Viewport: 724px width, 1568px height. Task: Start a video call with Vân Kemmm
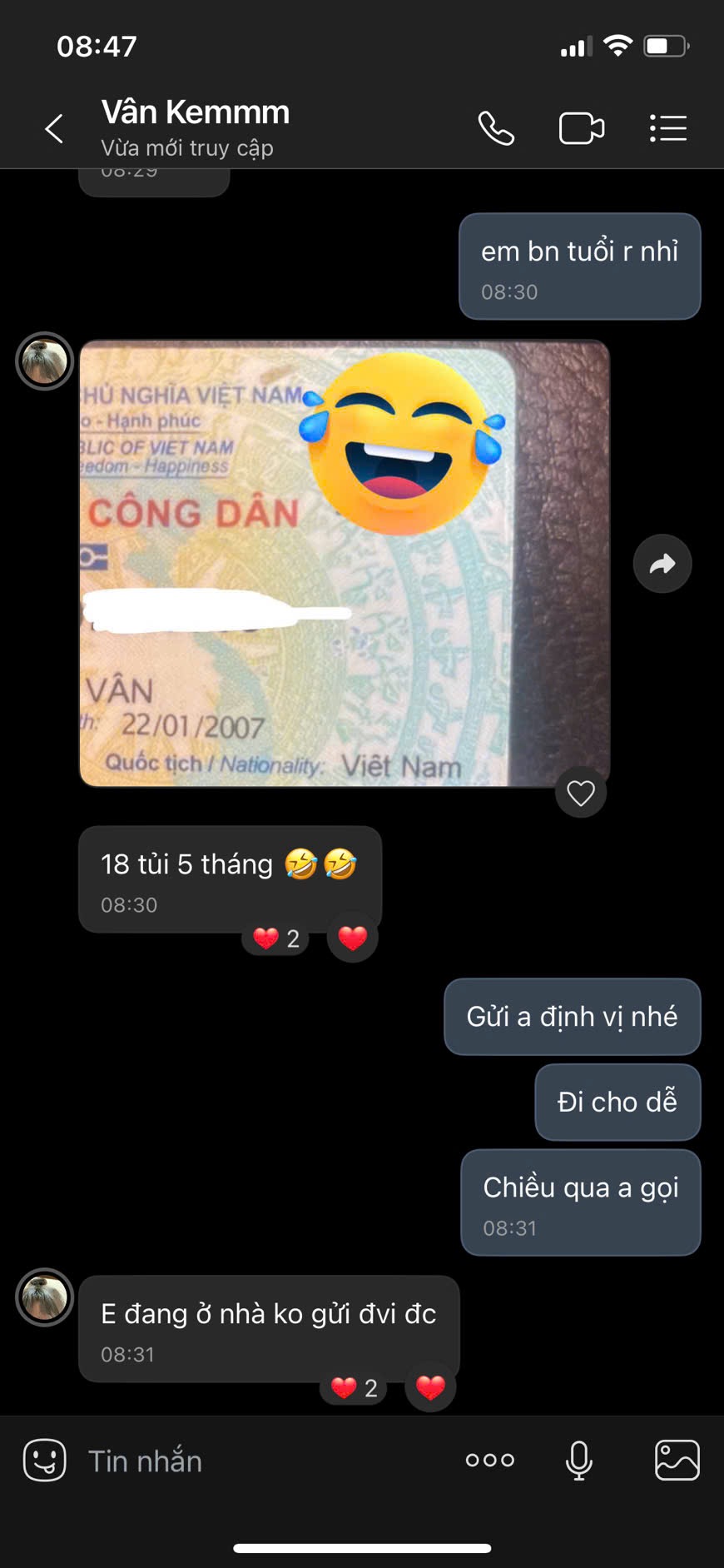point(581,129)
